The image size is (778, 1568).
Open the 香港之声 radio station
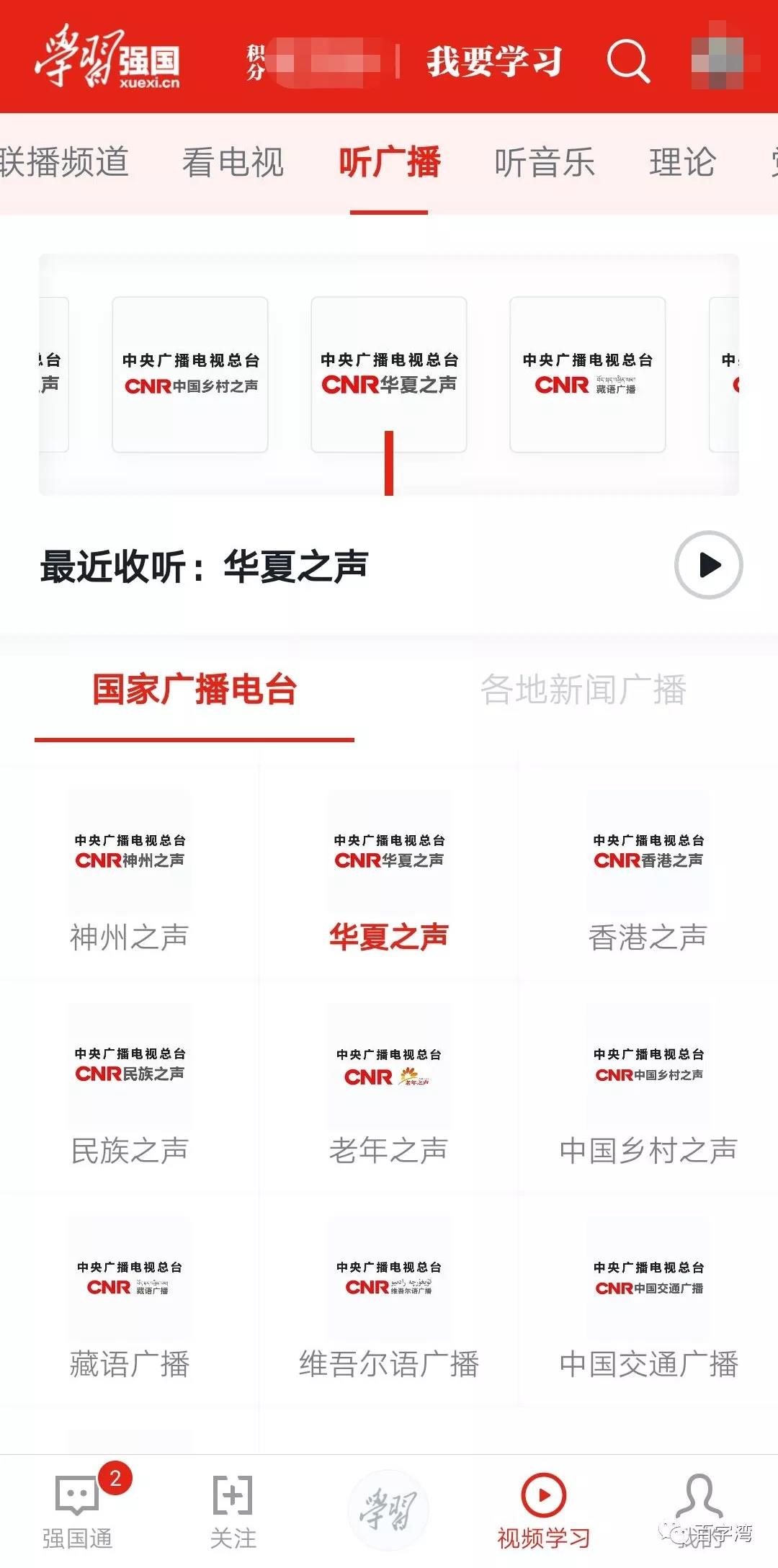(x=648, y=872)
